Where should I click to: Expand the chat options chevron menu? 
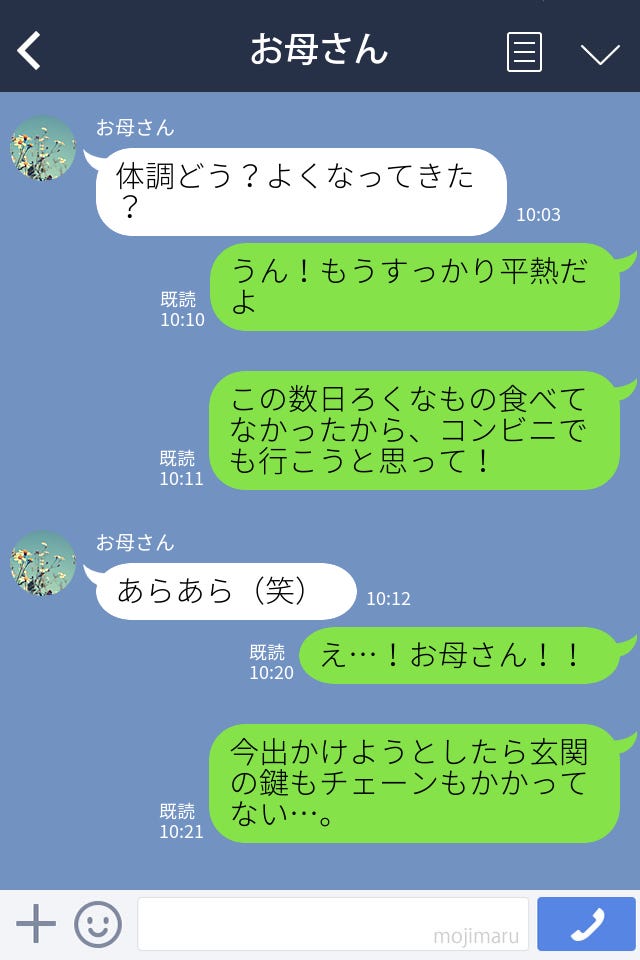coord(600,53)
